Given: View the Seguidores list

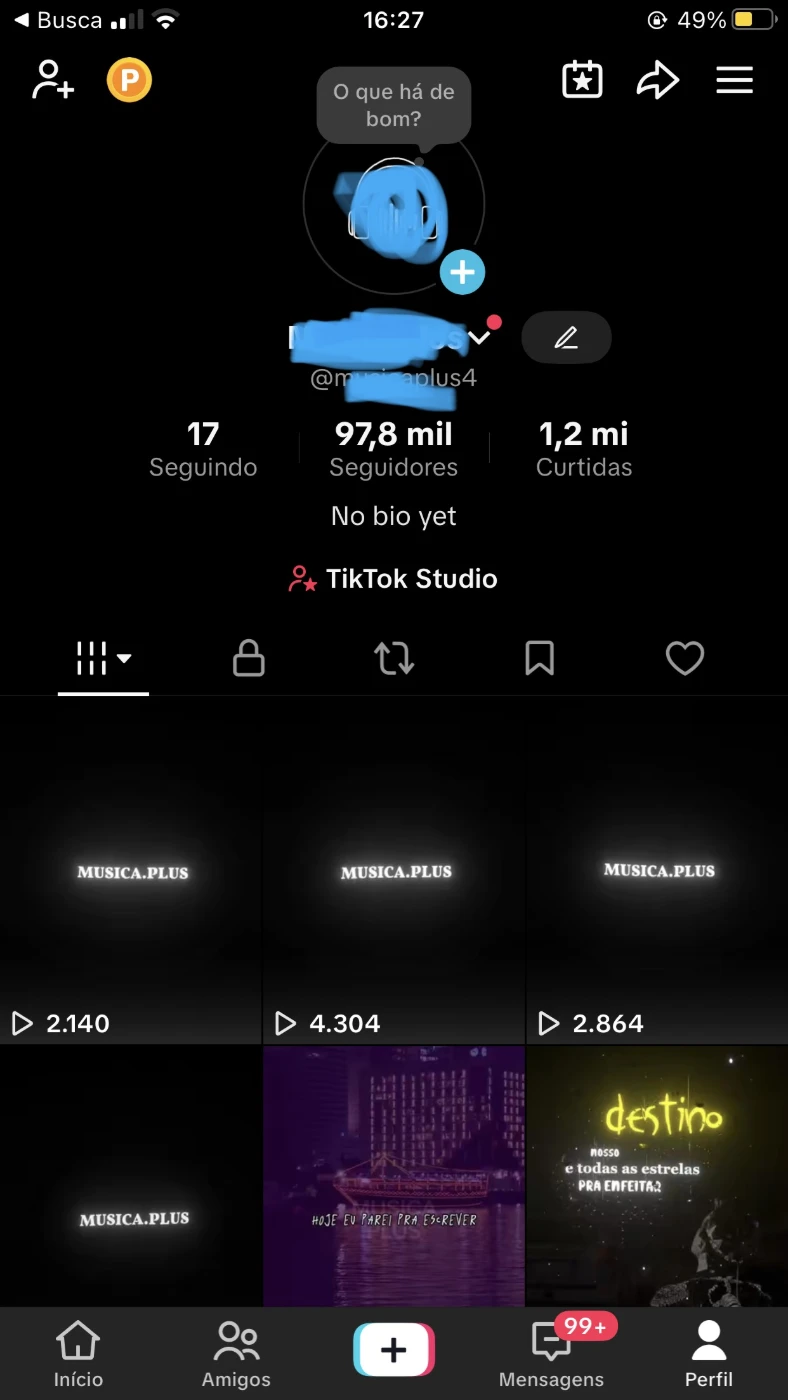Looking at the screenshot, I should pyautogui.click(x=394, y=449).
